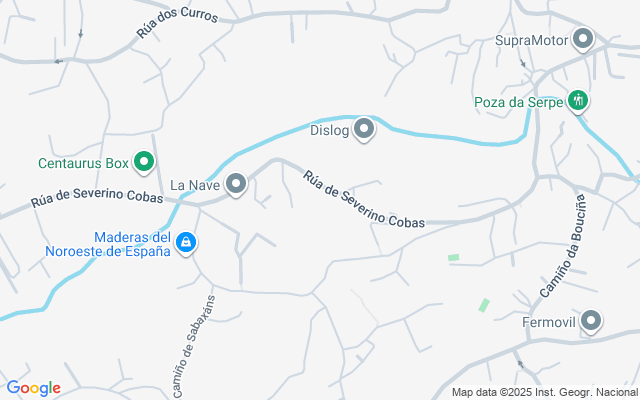Select the La Nave place pin
Image resolution: width=640 pixels, height=400 pixels.
click(236, 184)
